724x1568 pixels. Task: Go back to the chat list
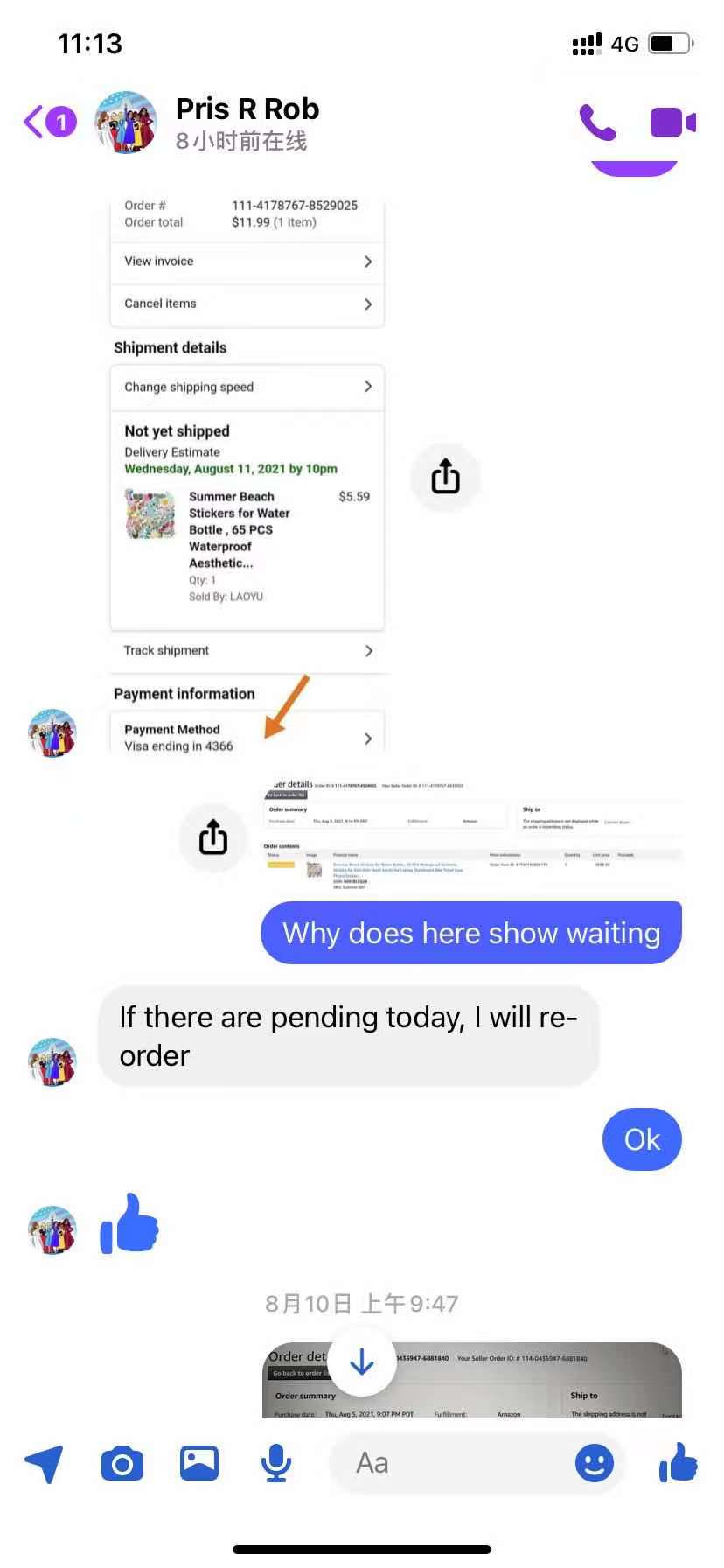click(x=48, y=122)
